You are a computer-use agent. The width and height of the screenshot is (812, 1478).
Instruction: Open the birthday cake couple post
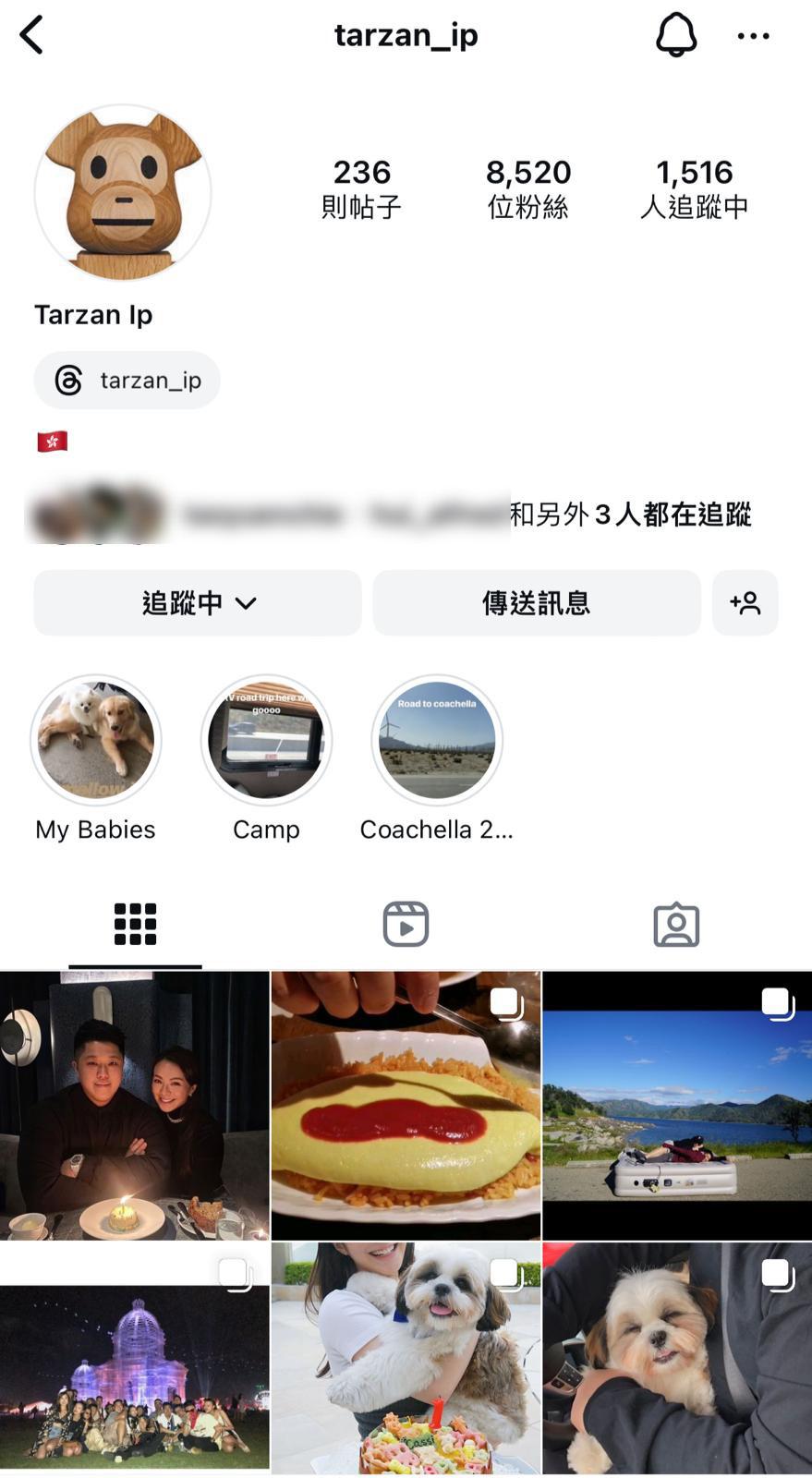pos(134,1105)
